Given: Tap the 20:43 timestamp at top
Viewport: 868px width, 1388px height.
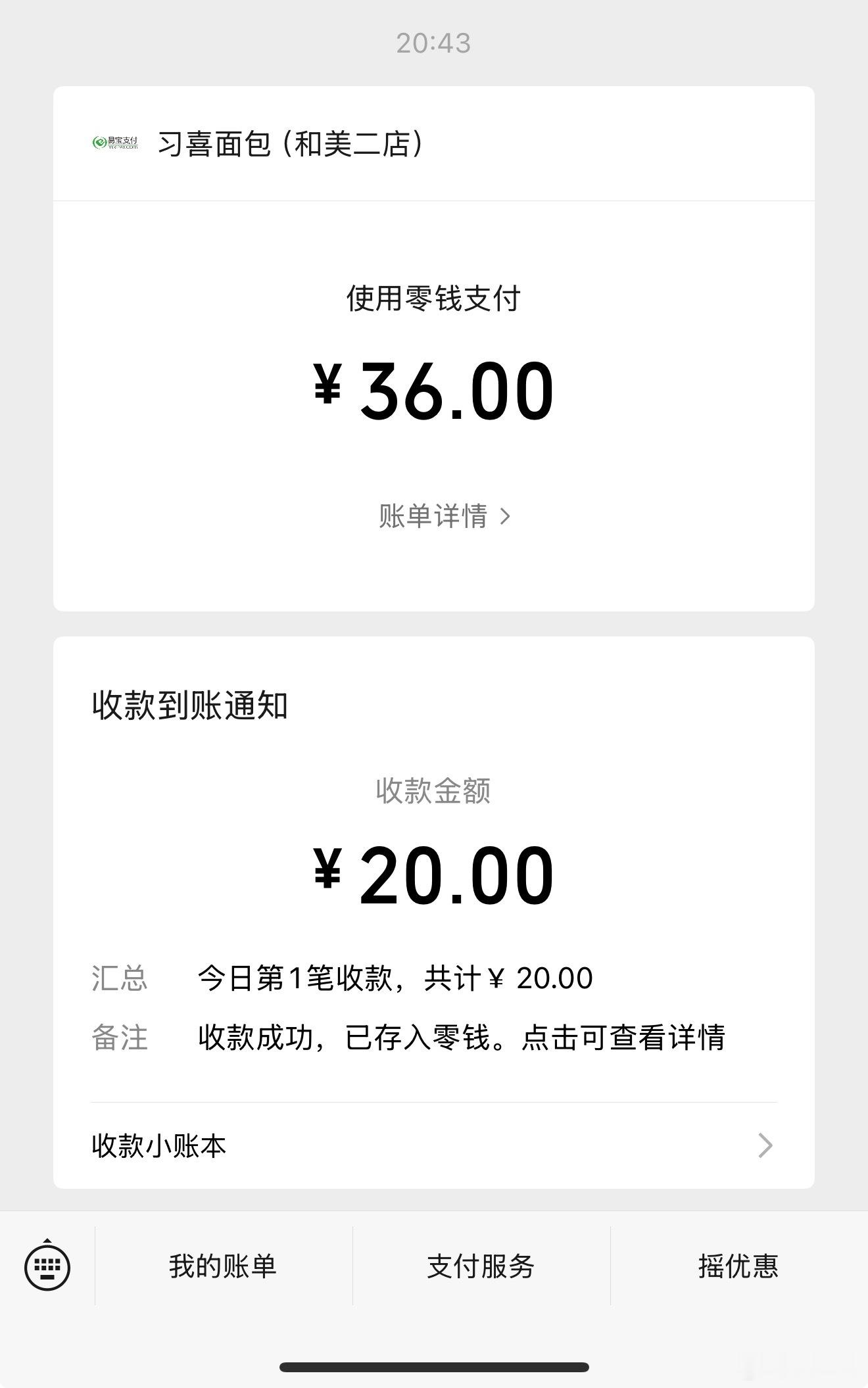Looking at the screenshot, I should click(434, 42).
